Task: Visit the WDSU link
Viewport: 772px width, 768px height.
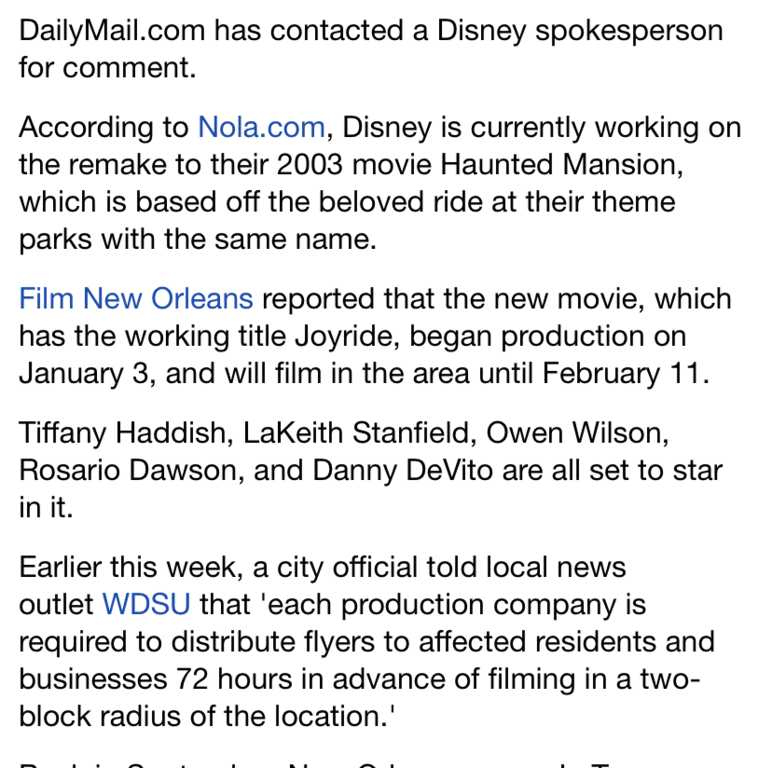Action: coord(146,605)
